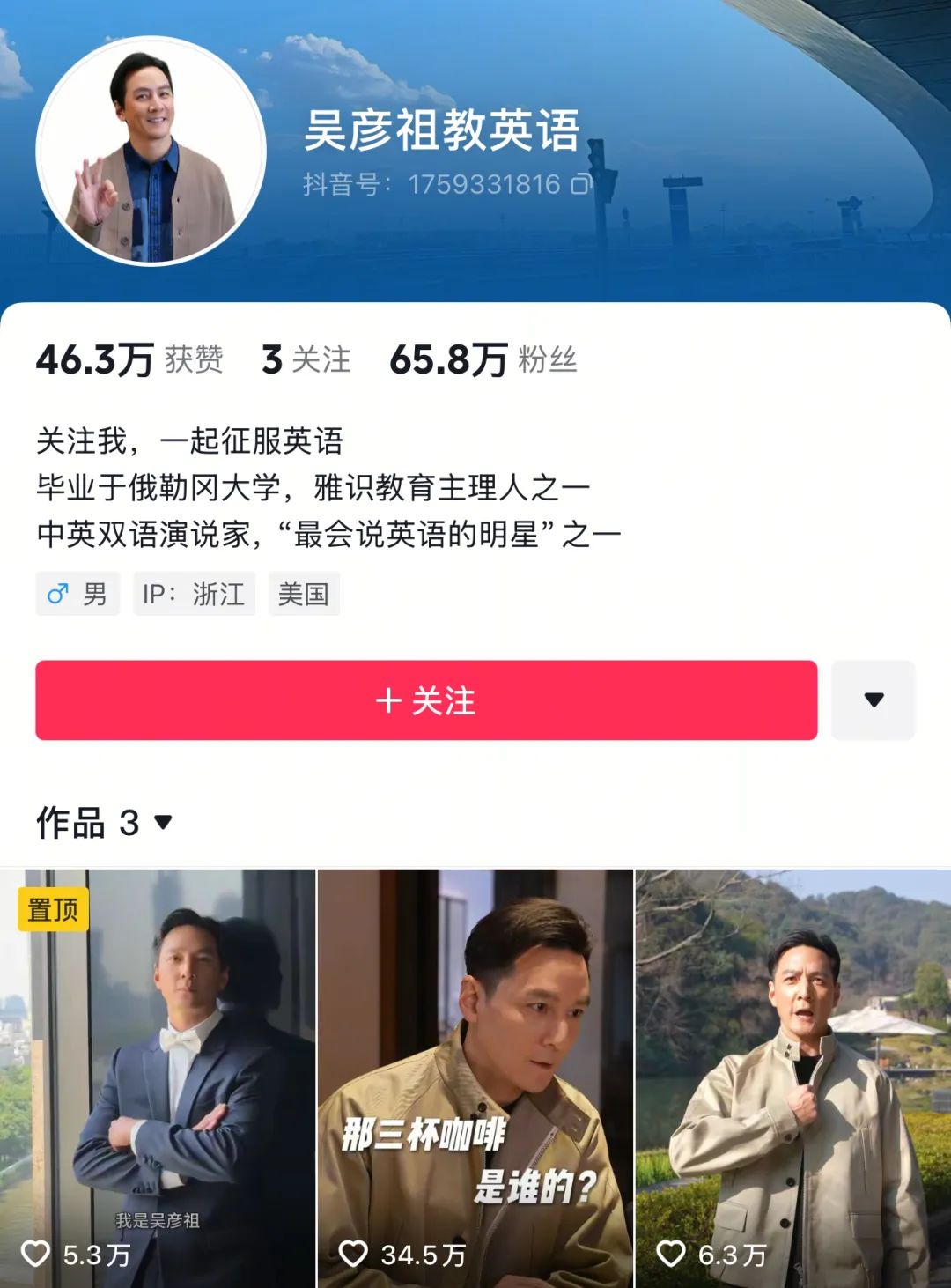
Task: Play the 那三杯咖啡是谁的 video
Action: click(x=475, y=1079)
